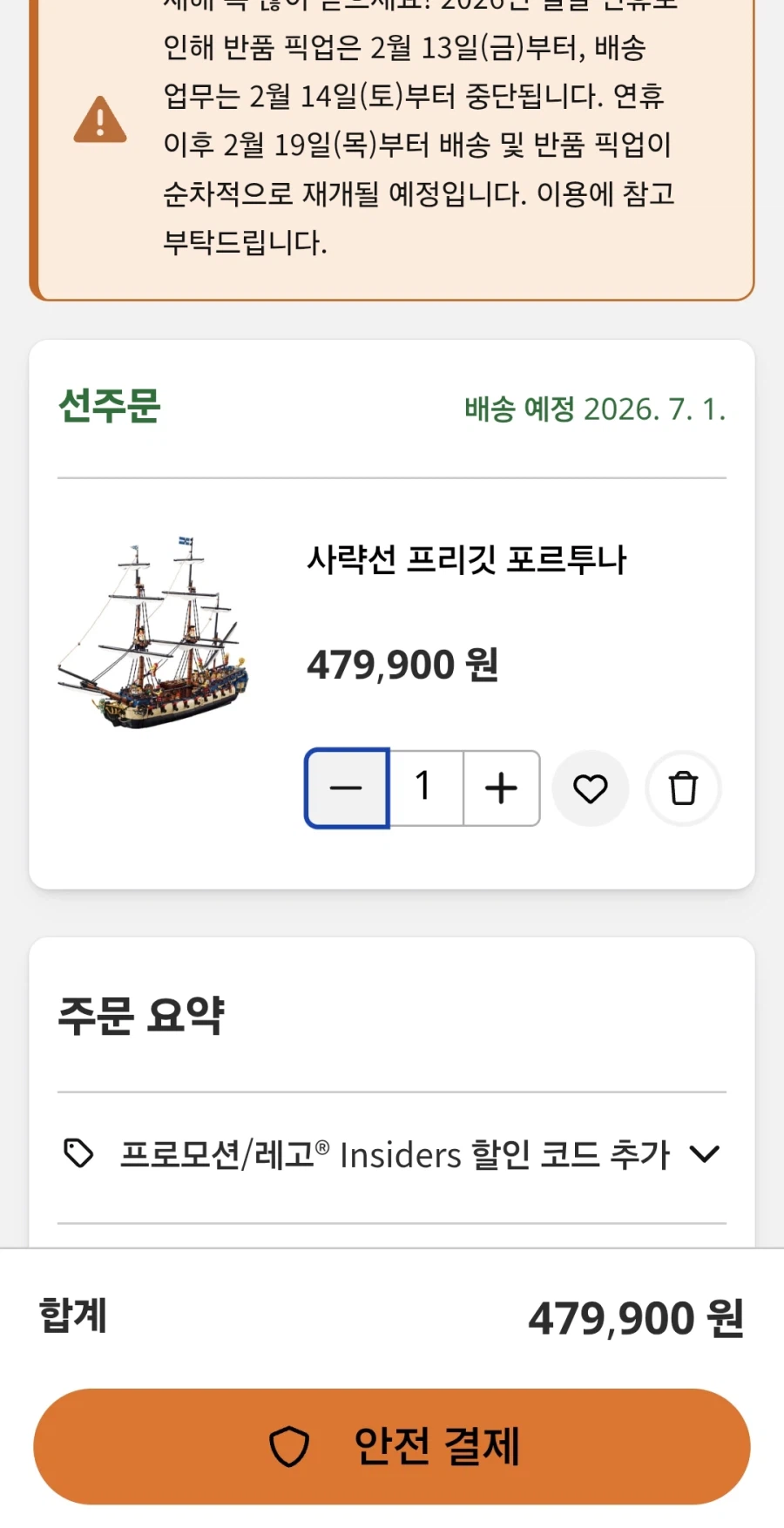The height and width of the screenshot is (1528, 784).
Task: Click the down chevron on the discount code row
Action: [x=706, y=1153]
